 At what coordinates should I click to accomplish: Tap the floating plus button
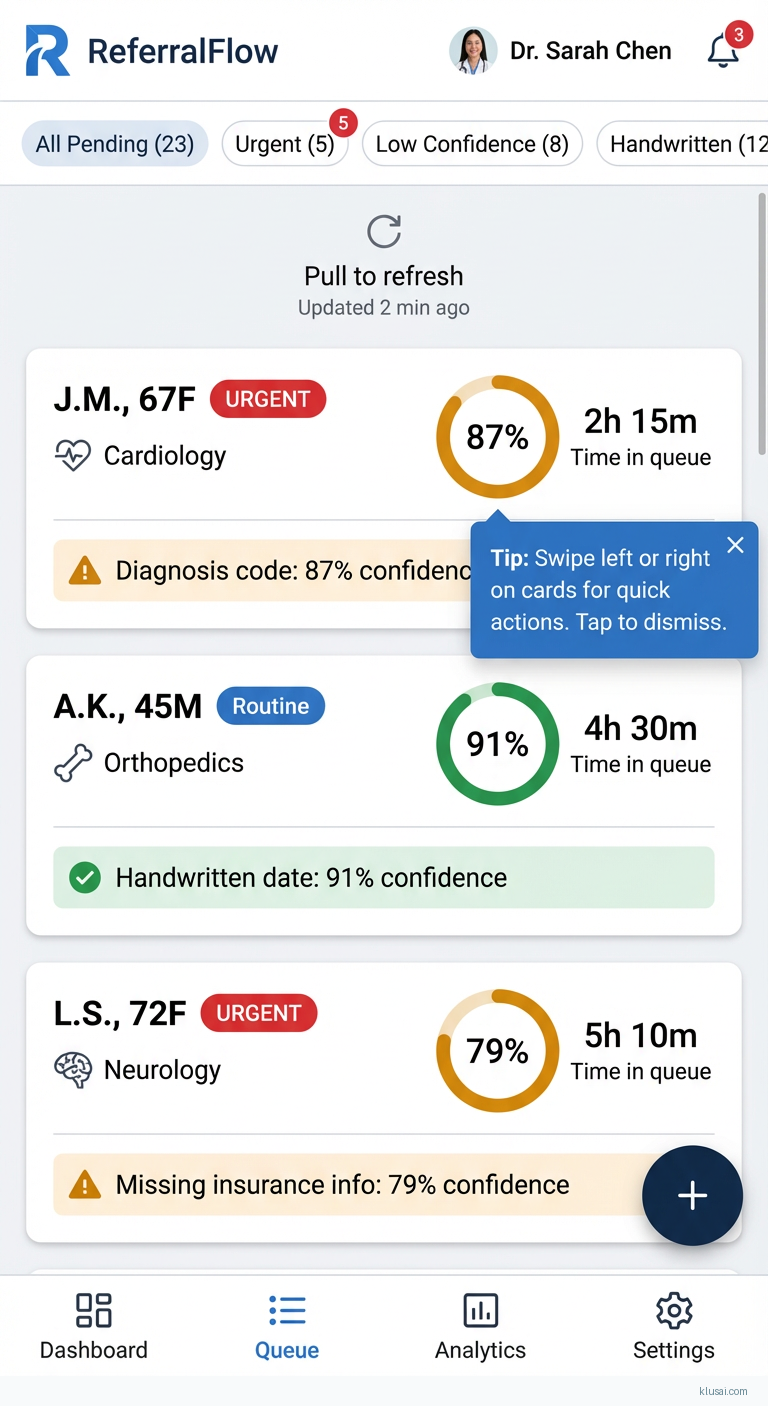click(x=692, y=1195)
